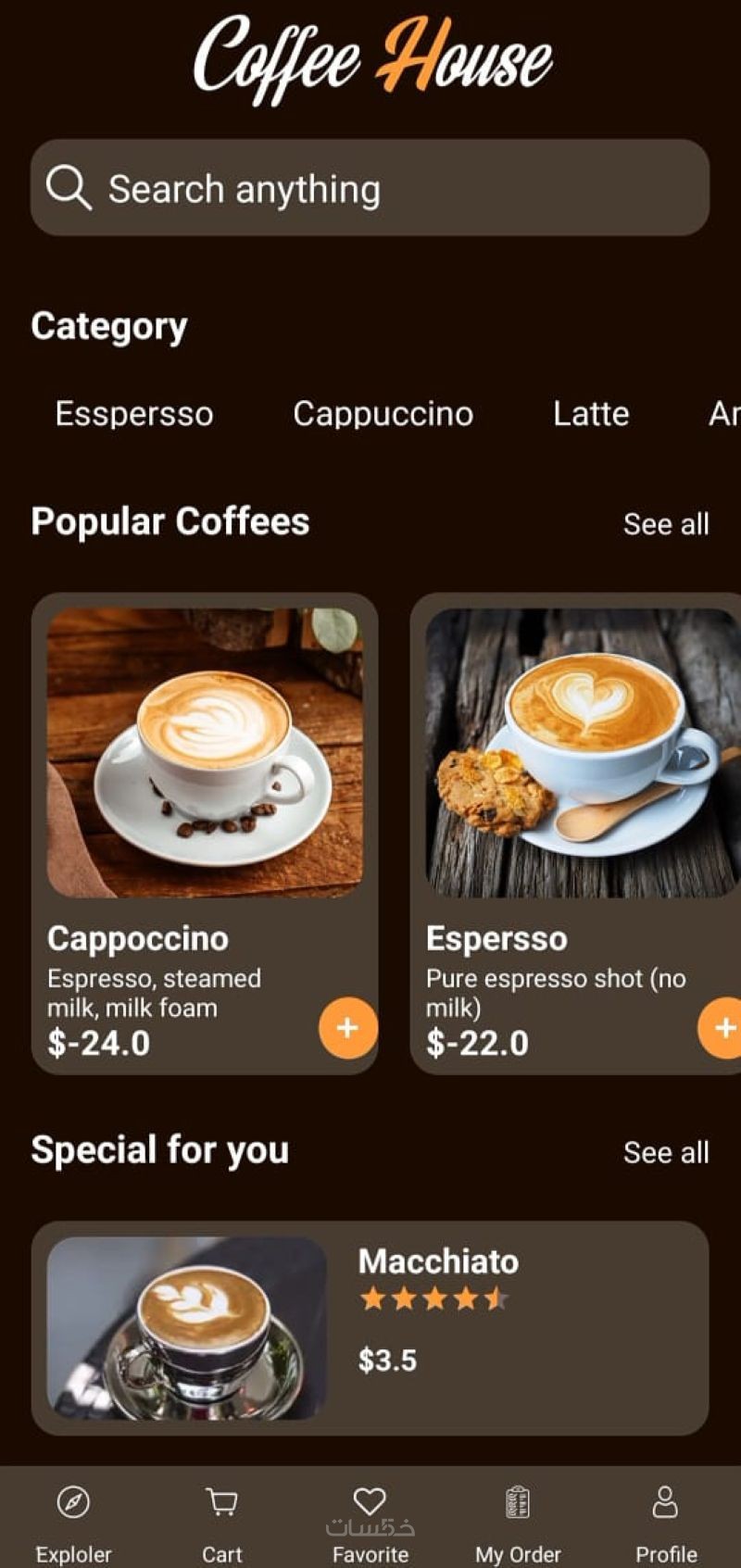Viewport: 741px width, 1568px height.
Task: See all Popular Coffees
Action: coord(666,524)
